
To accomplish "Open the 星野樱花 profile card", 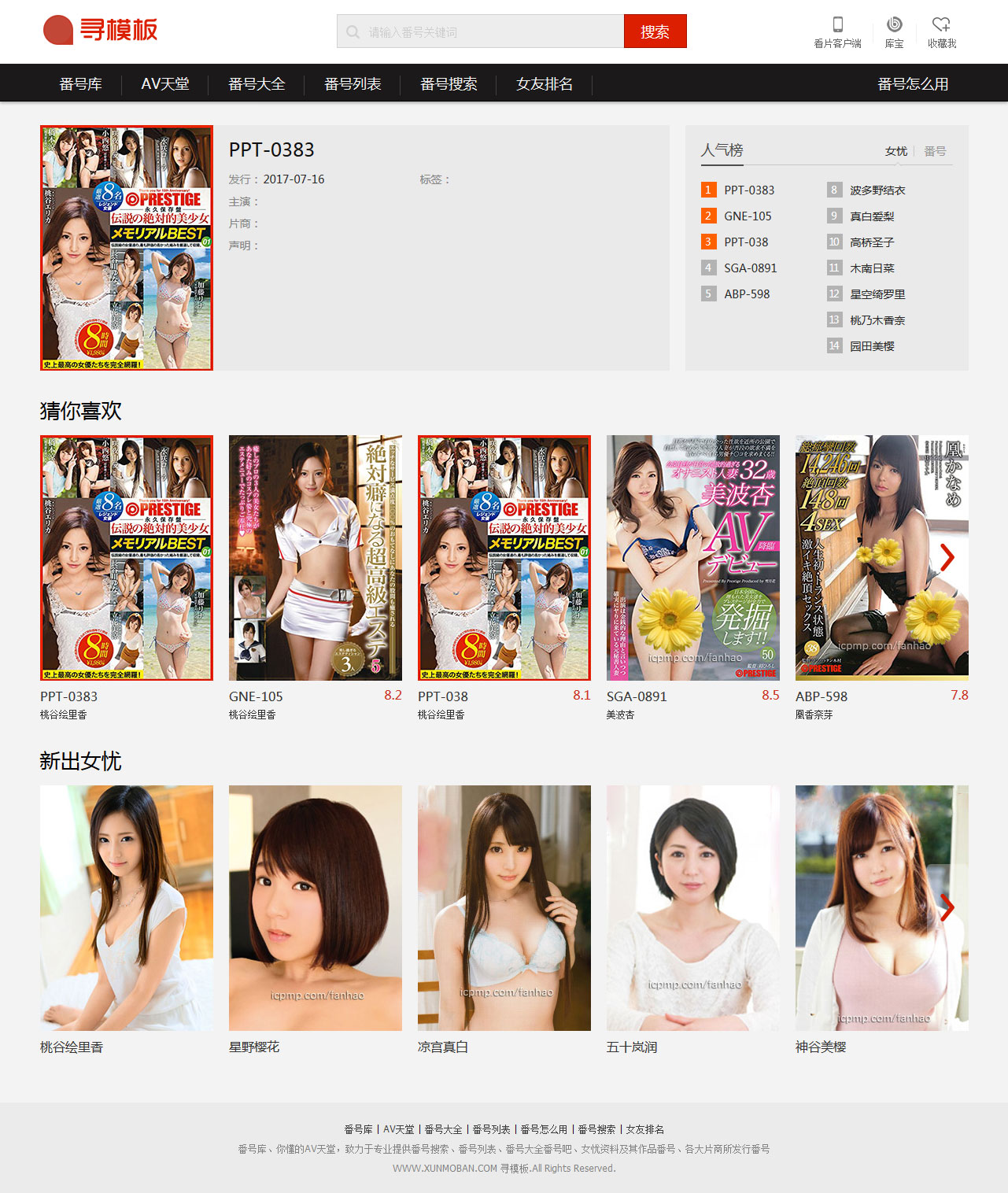I will point(315,908).
